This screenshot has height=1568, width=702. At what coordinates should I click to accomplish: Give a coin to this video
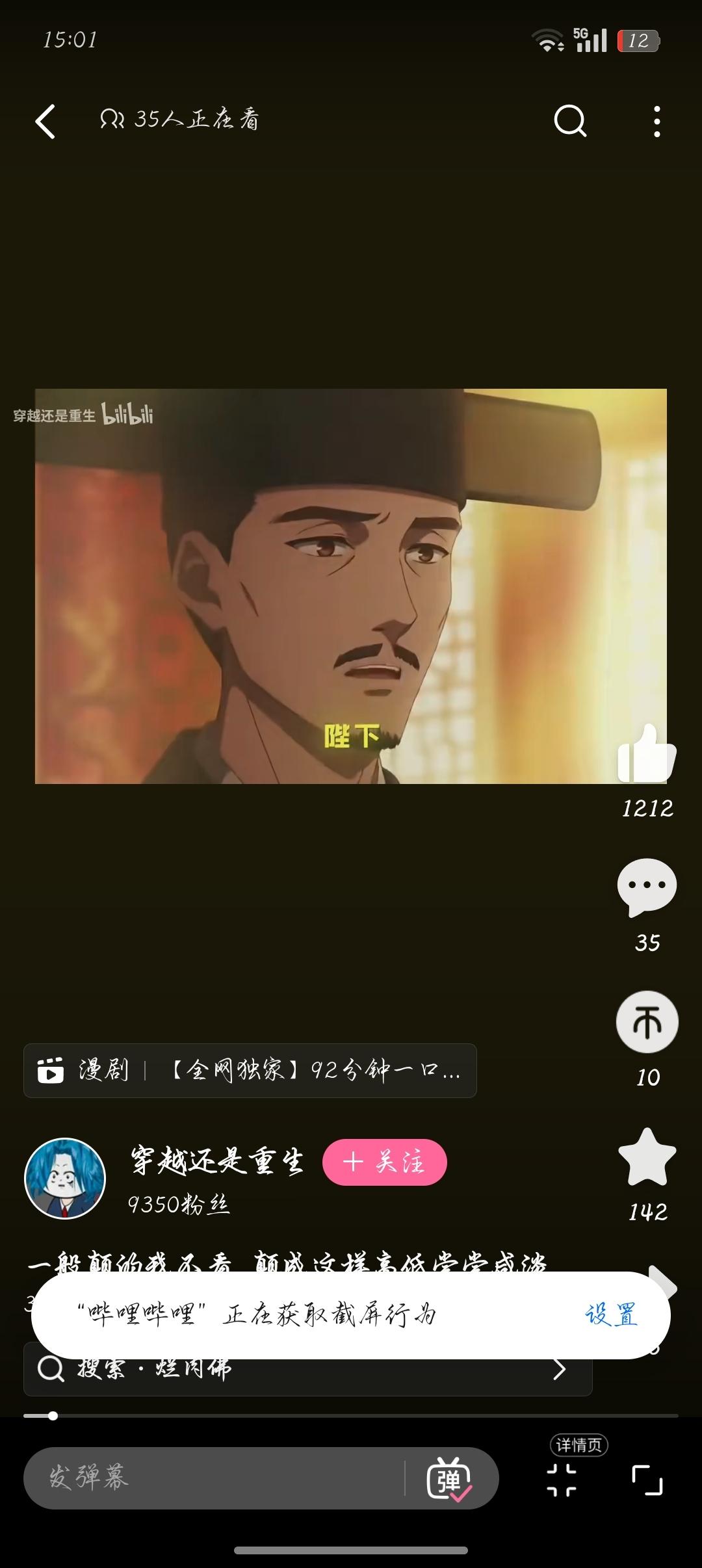pyautogui.click(x=647, y=1022)
